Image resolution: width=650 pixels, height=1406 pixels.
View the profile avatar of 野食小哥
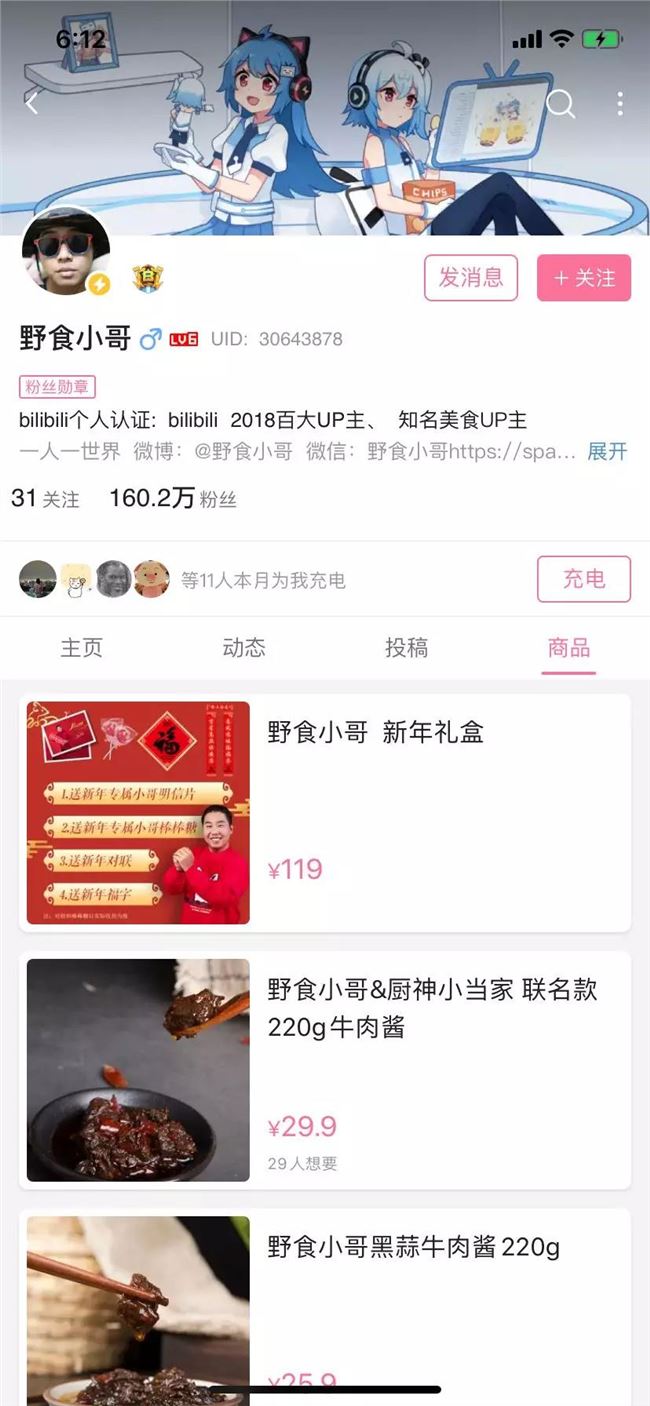click(65, 252)
